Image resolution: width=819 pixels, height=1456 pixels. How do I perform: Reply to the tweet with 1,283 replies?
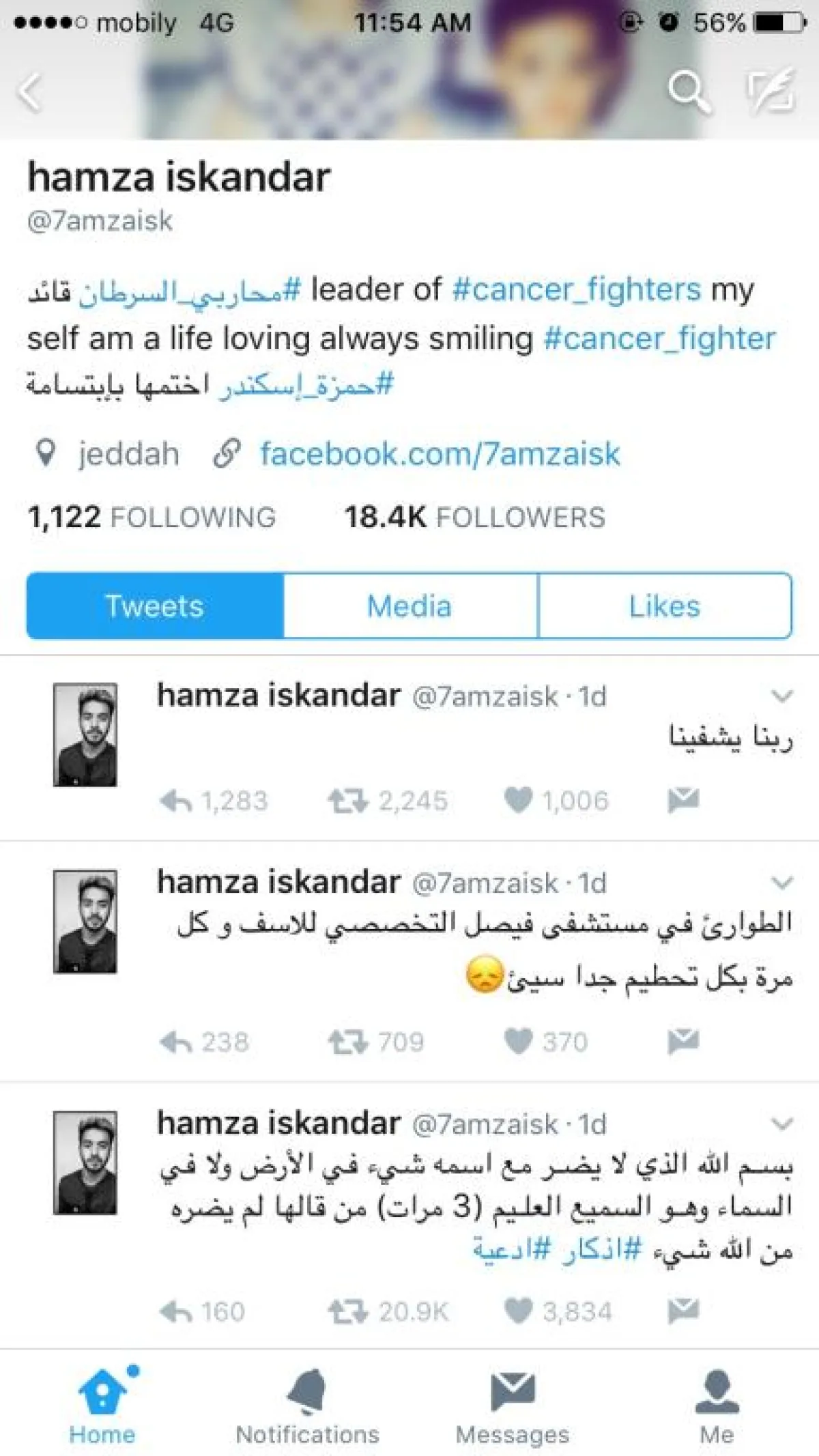coord(176,800)
